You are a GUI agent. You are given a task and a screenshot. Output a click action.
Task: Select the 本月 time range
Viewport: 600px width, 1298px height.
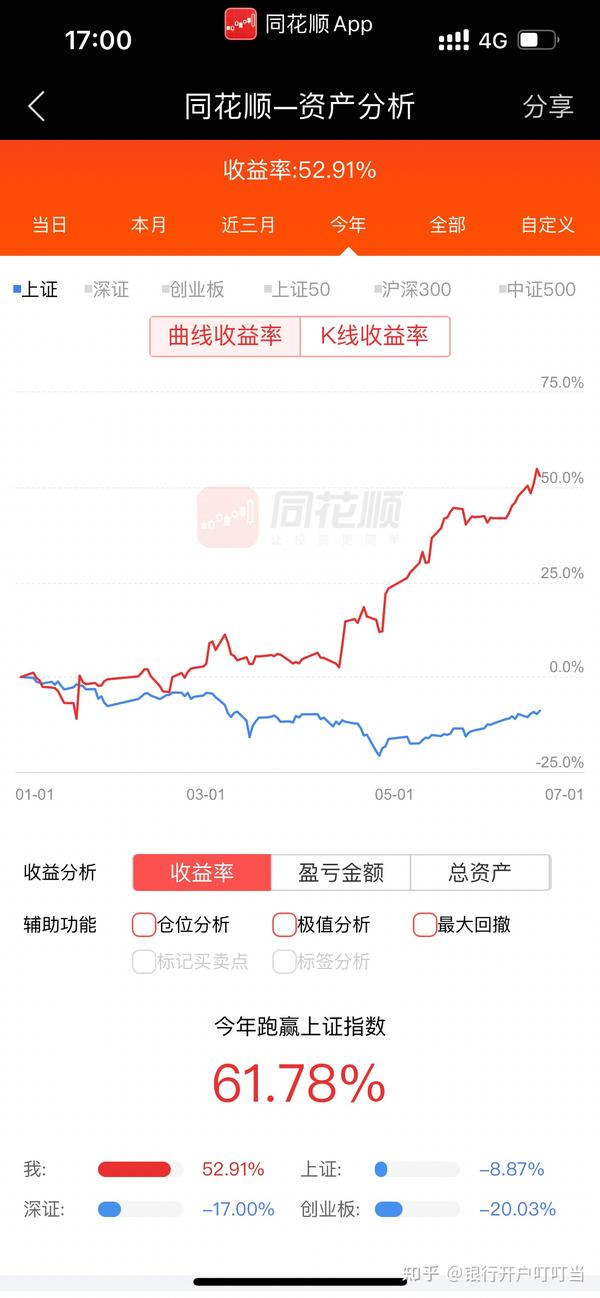coord(149,225)
